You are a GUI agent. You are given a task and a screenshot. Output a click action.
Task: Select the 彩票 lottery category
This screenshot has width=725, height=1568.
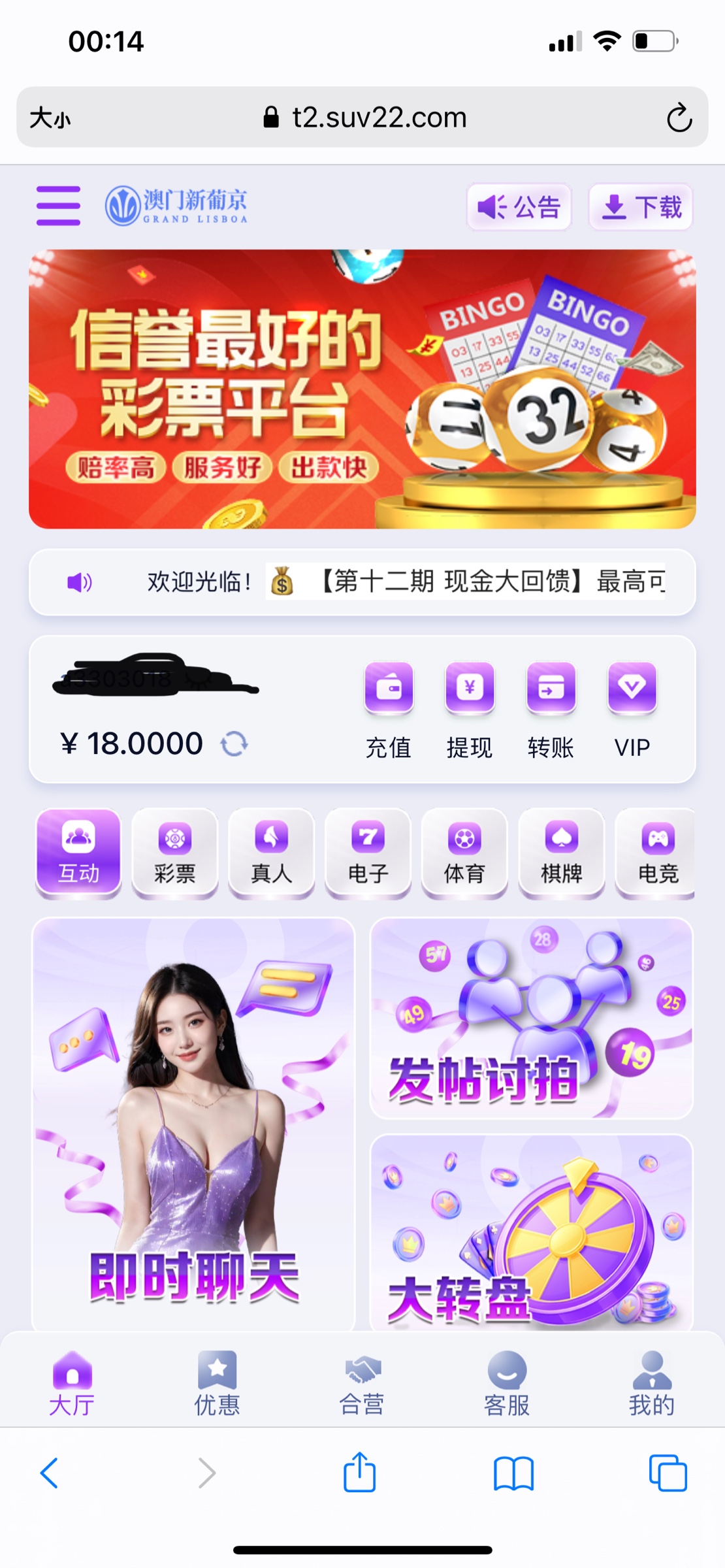174,852
